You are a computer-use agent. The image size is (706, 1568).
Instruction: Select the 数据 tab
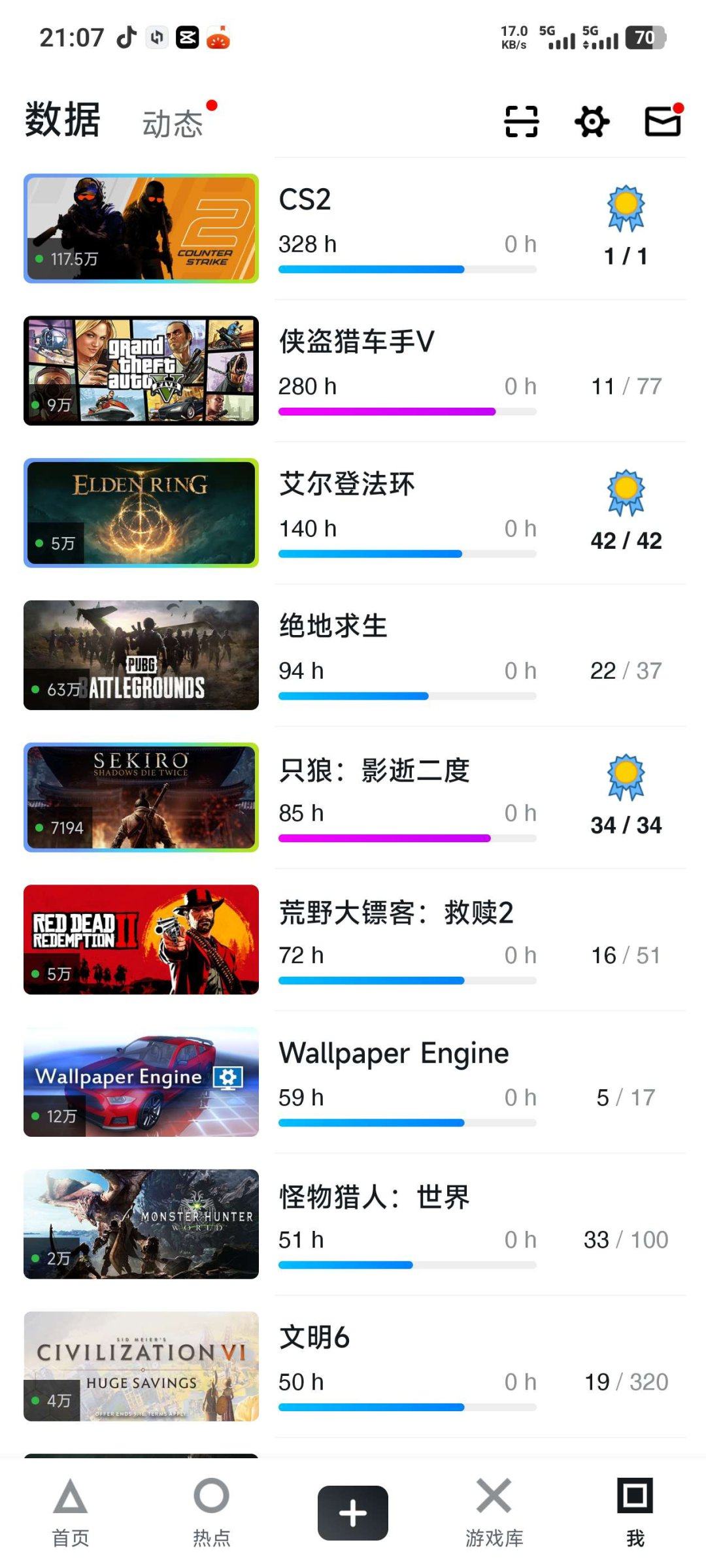[62, 120]
